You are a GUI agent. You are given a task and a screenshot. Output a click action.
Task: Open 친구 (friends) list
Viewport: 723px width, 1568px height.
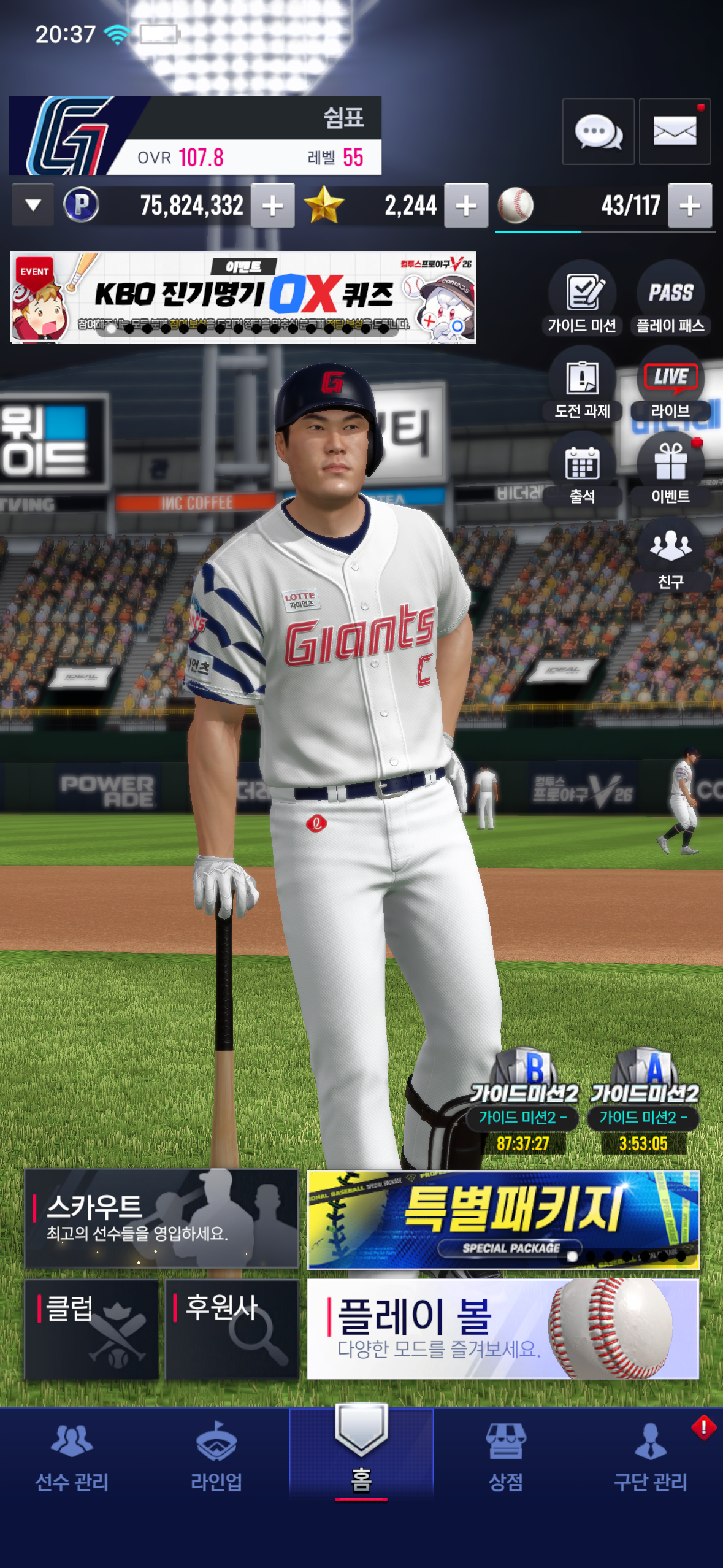point(671,555)
